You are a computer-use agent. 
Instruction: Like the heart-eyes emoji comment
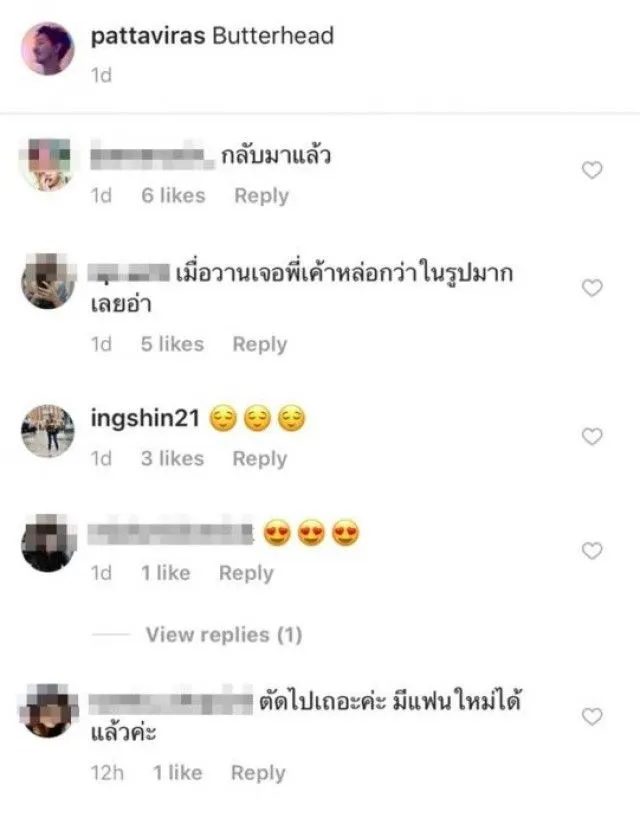point(592,551)
